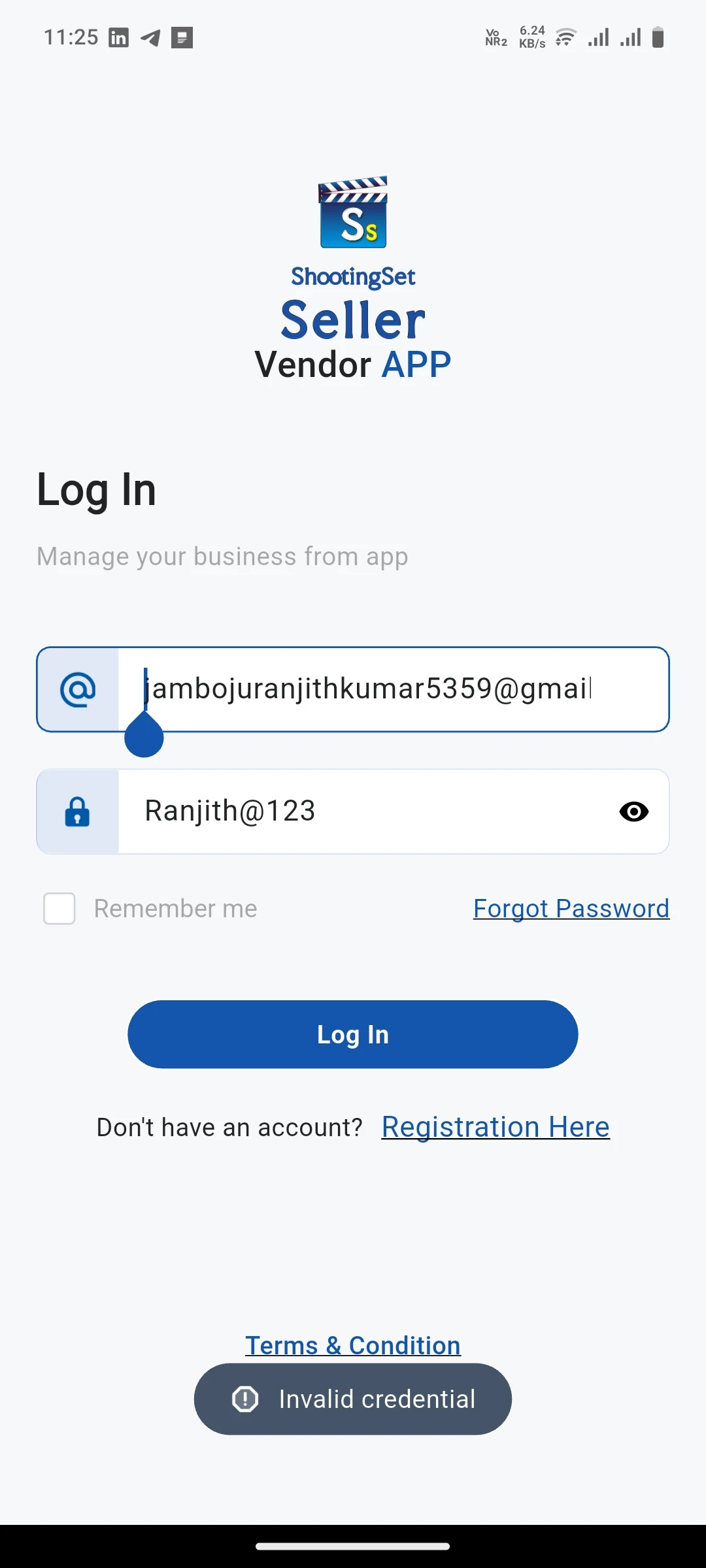Tap the blue Log In button

353,1034
